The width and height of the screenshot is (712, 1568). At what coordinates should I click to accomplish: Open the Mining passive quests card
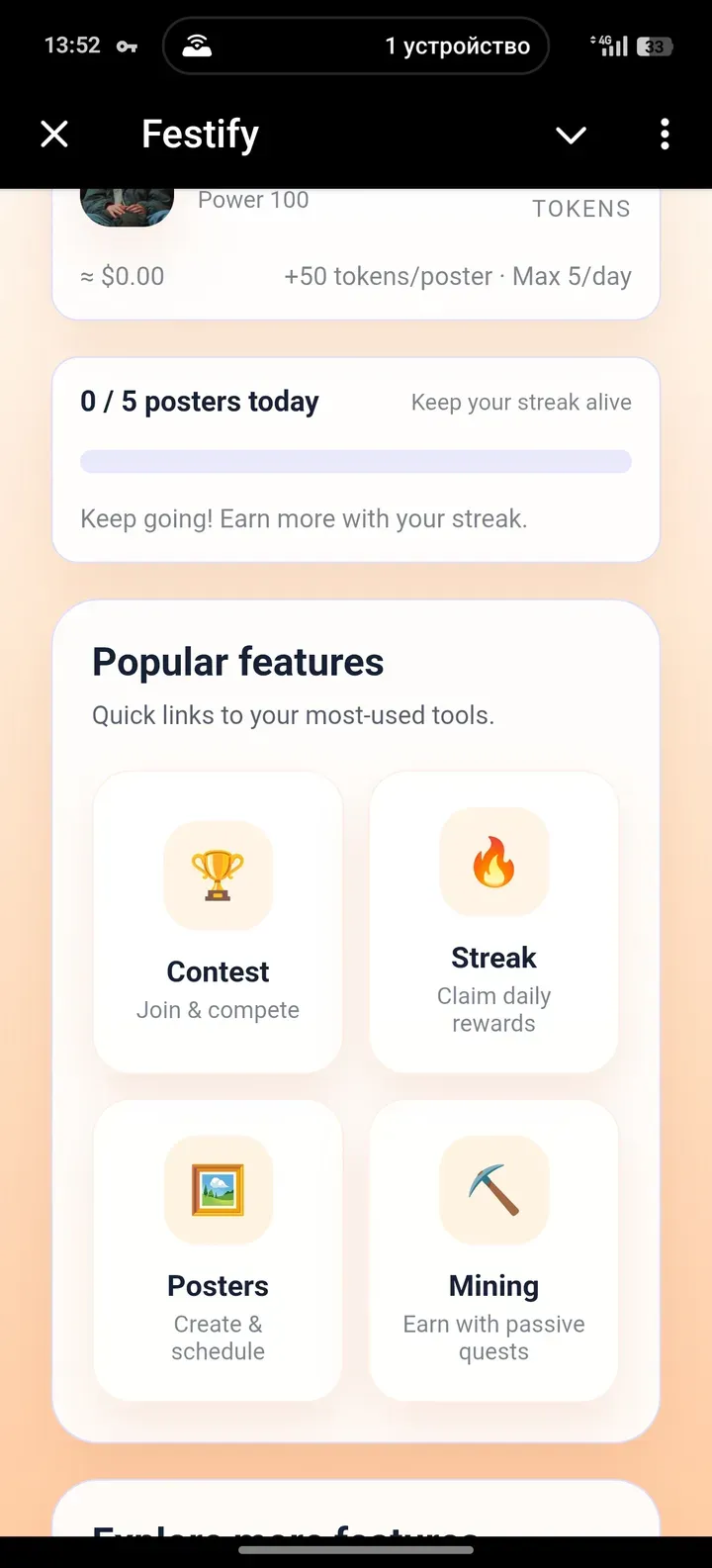pos(493,1250)
